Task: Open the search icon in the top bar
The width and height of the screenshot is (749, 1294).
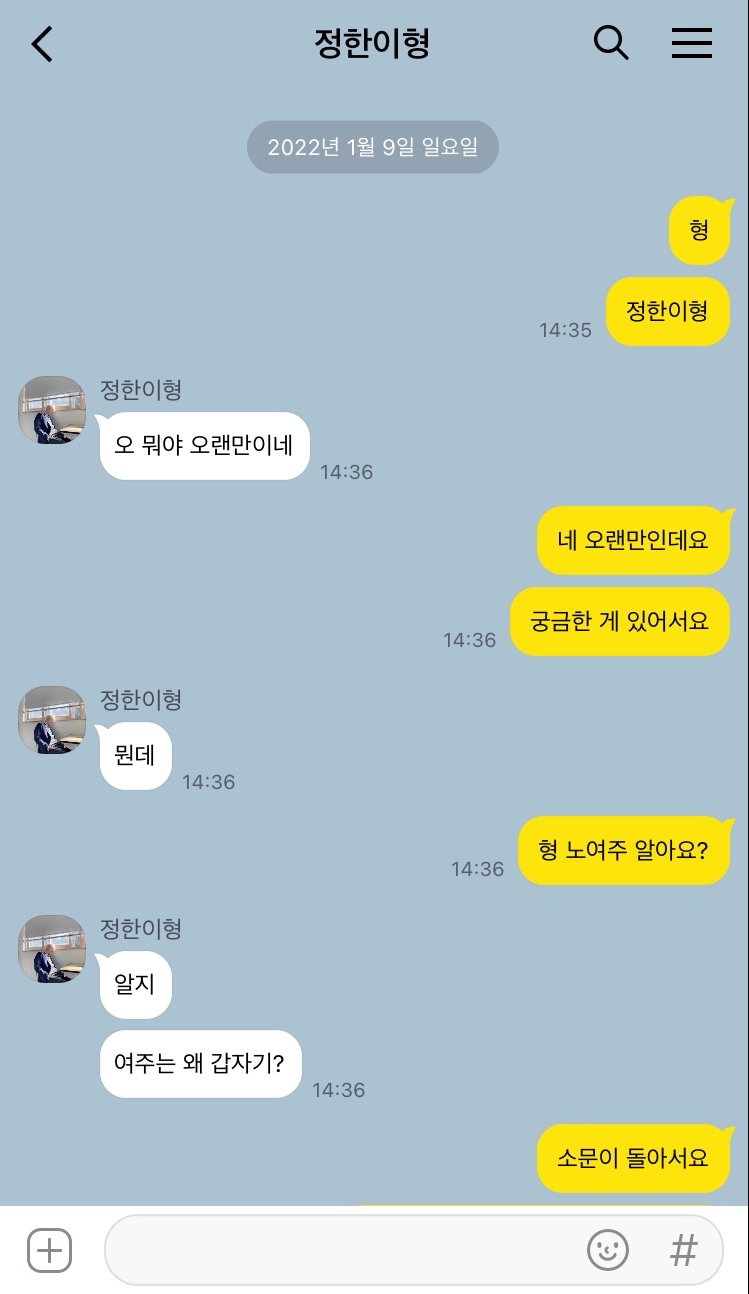Action: (x=611, y=44)
